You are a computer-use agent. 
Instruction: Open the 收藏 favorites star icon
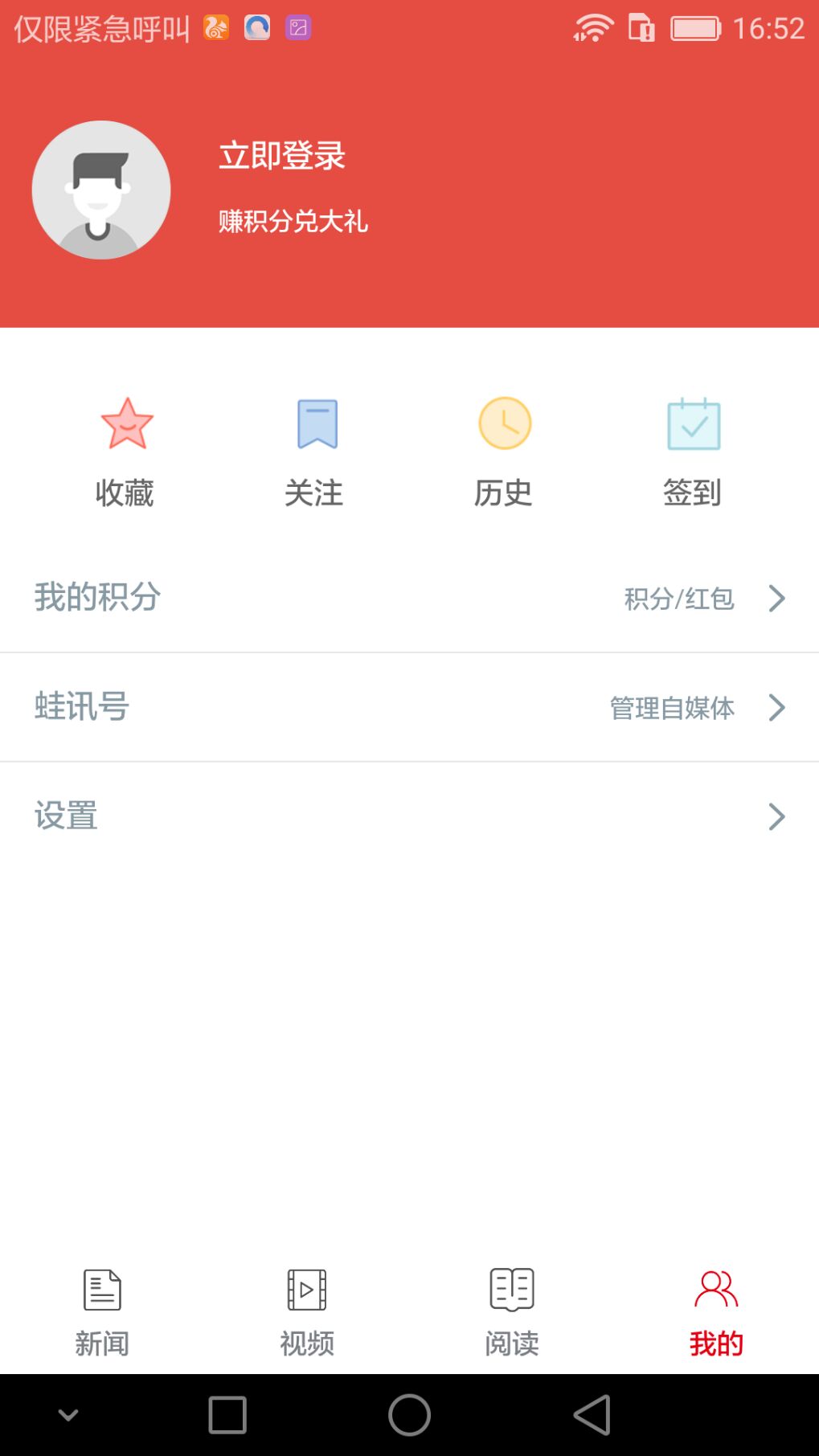[x=126, y=424]
